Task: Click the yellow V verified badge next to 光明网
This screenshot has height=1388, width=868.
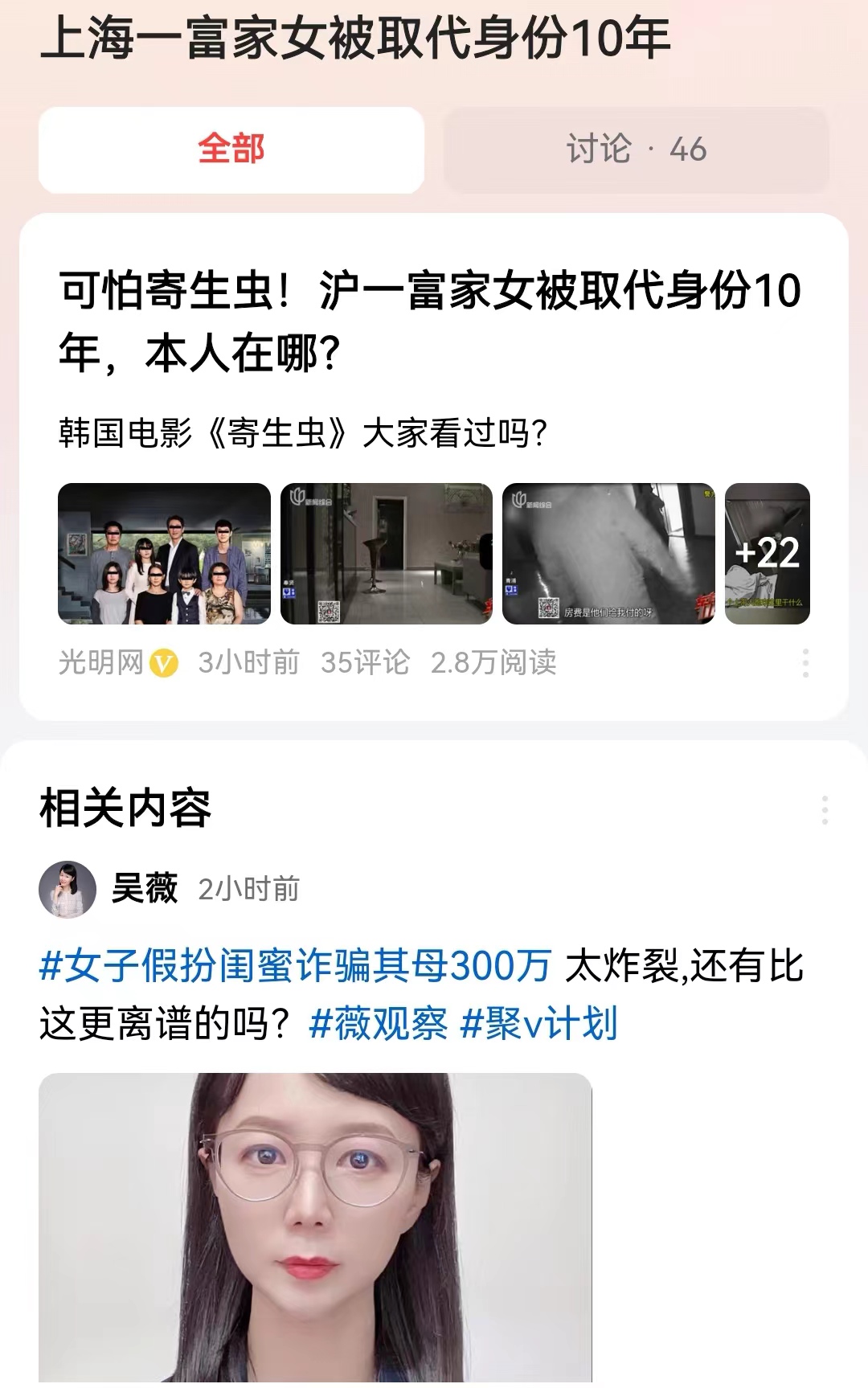Action: pos(164,662)
